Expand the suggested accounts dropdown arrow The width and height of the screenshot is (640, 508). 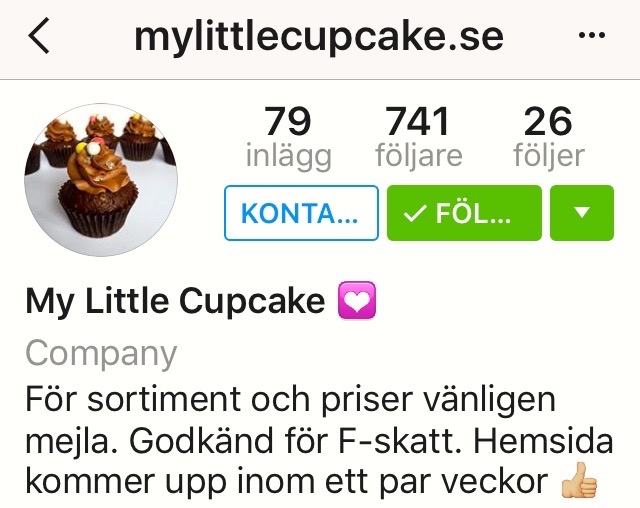point(582,213)
